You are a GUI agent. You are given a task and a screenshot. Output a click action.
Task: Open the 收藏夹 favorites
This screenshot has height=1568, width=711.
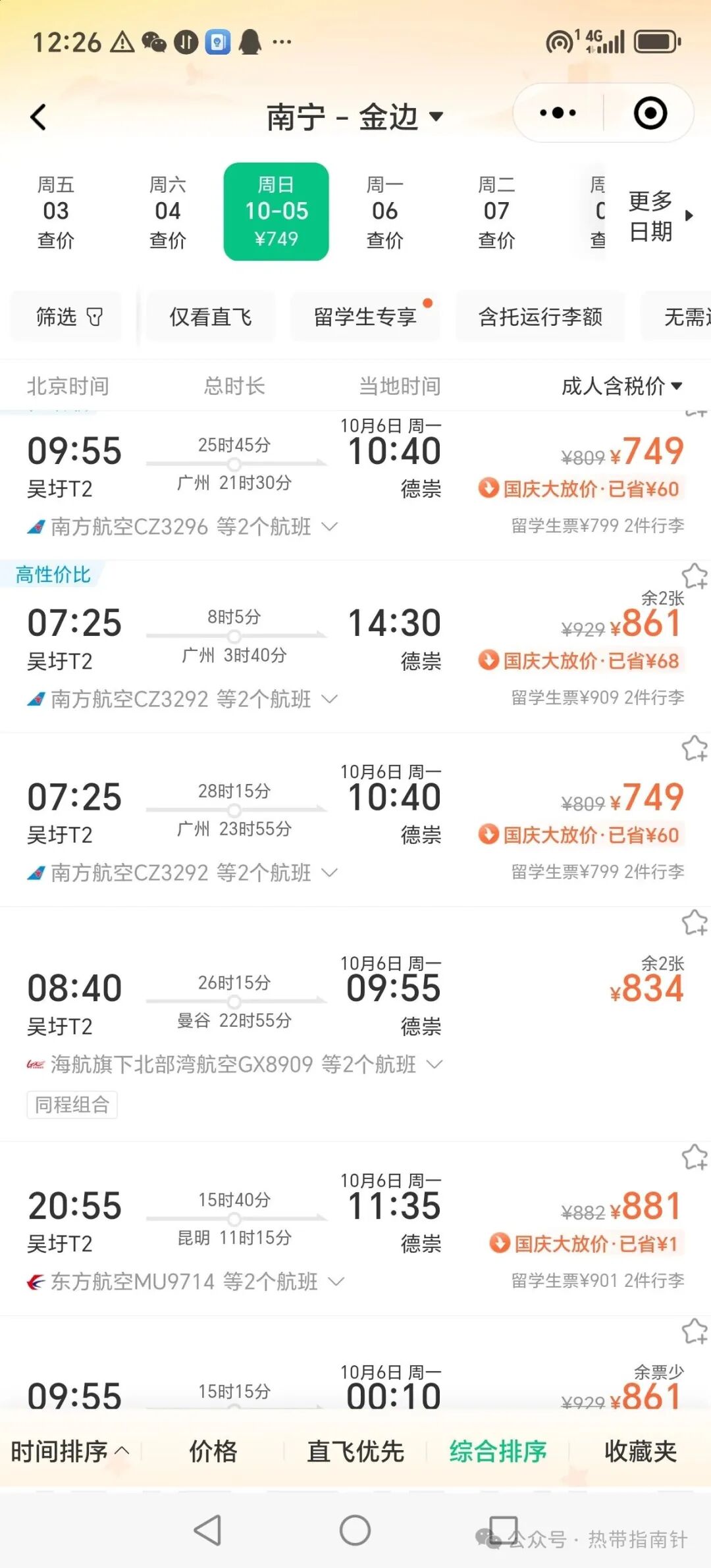pos(640,1451)
